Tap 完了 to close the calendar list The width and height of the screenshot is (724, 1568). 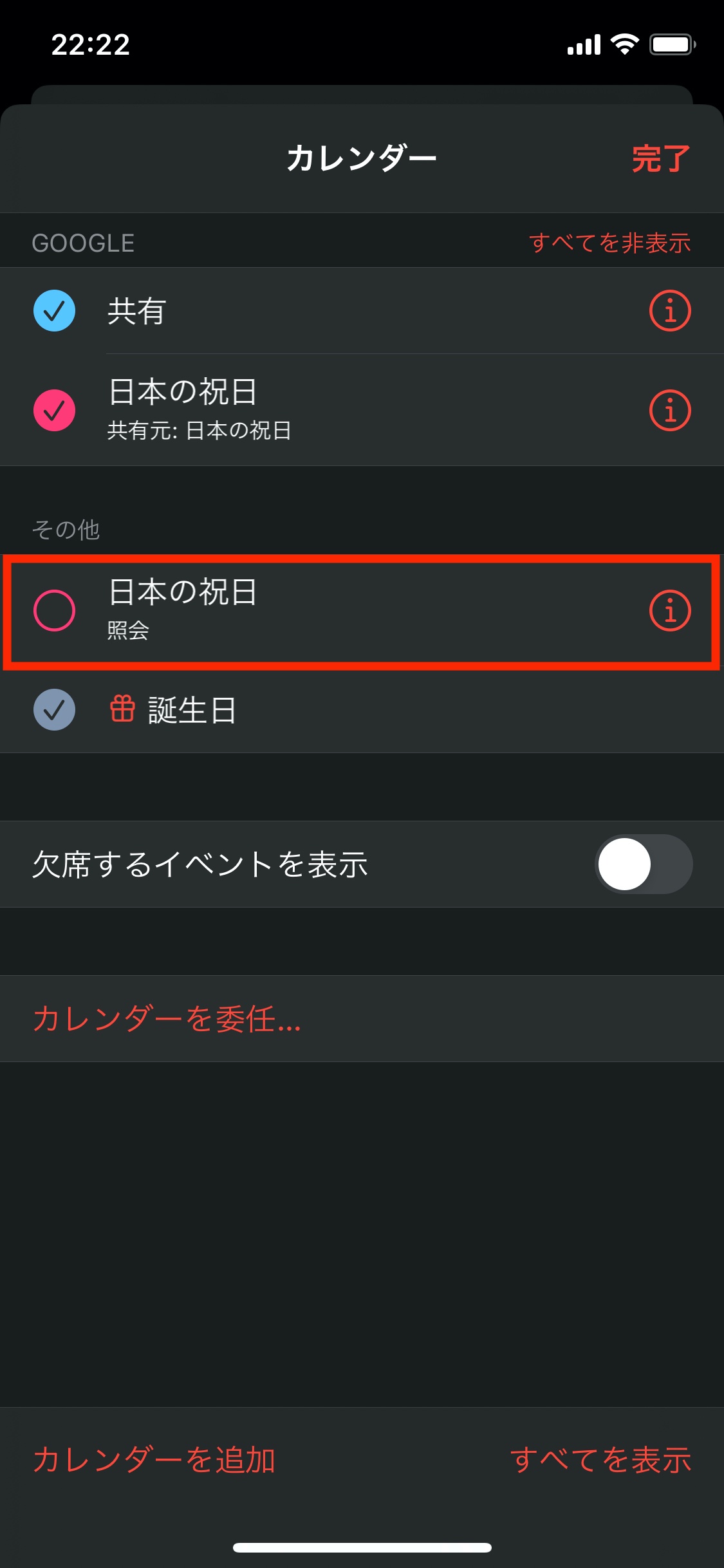point(660,159)
